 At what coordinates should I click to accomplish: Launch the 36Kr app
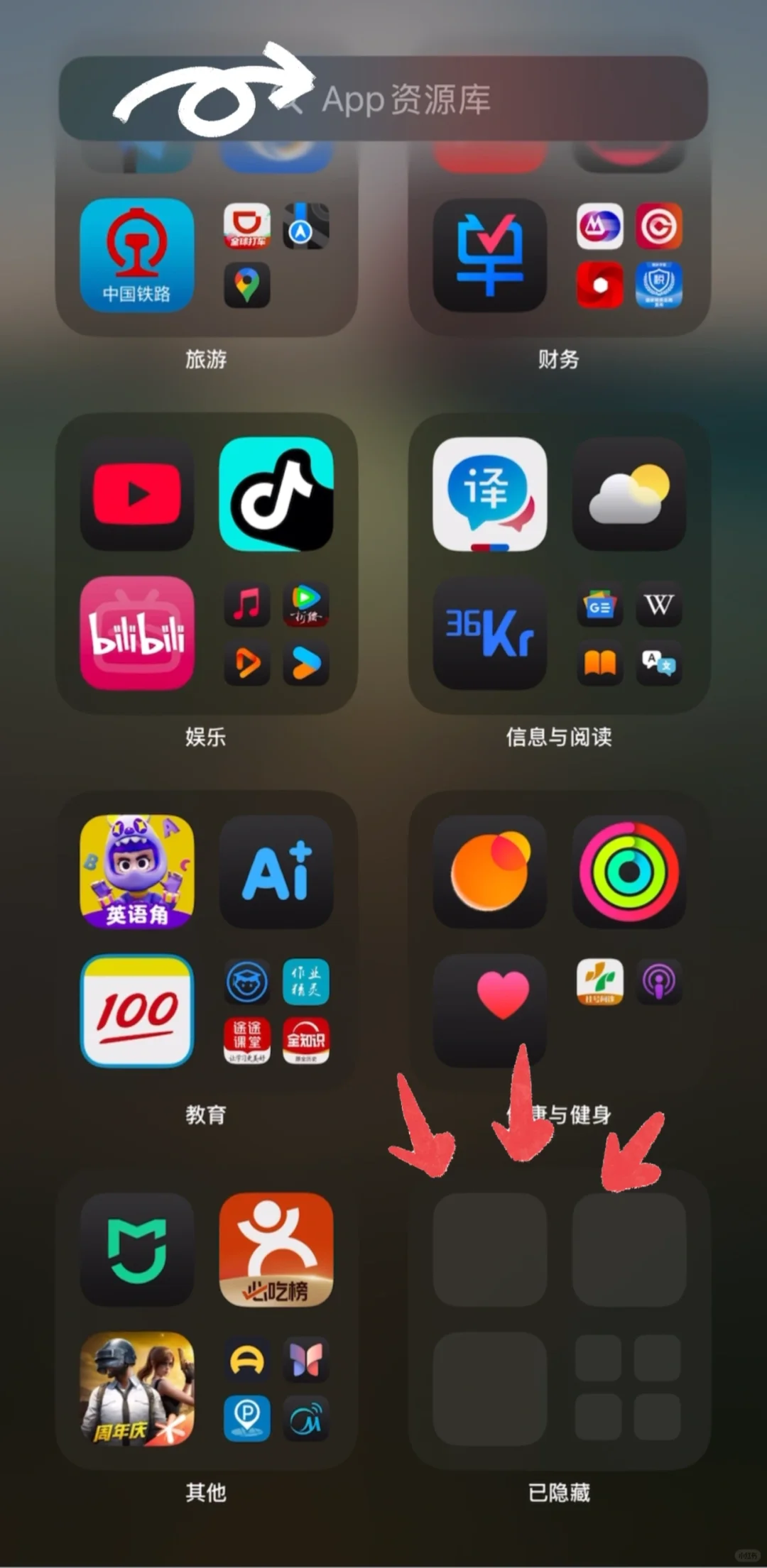(x=490, y=633)
